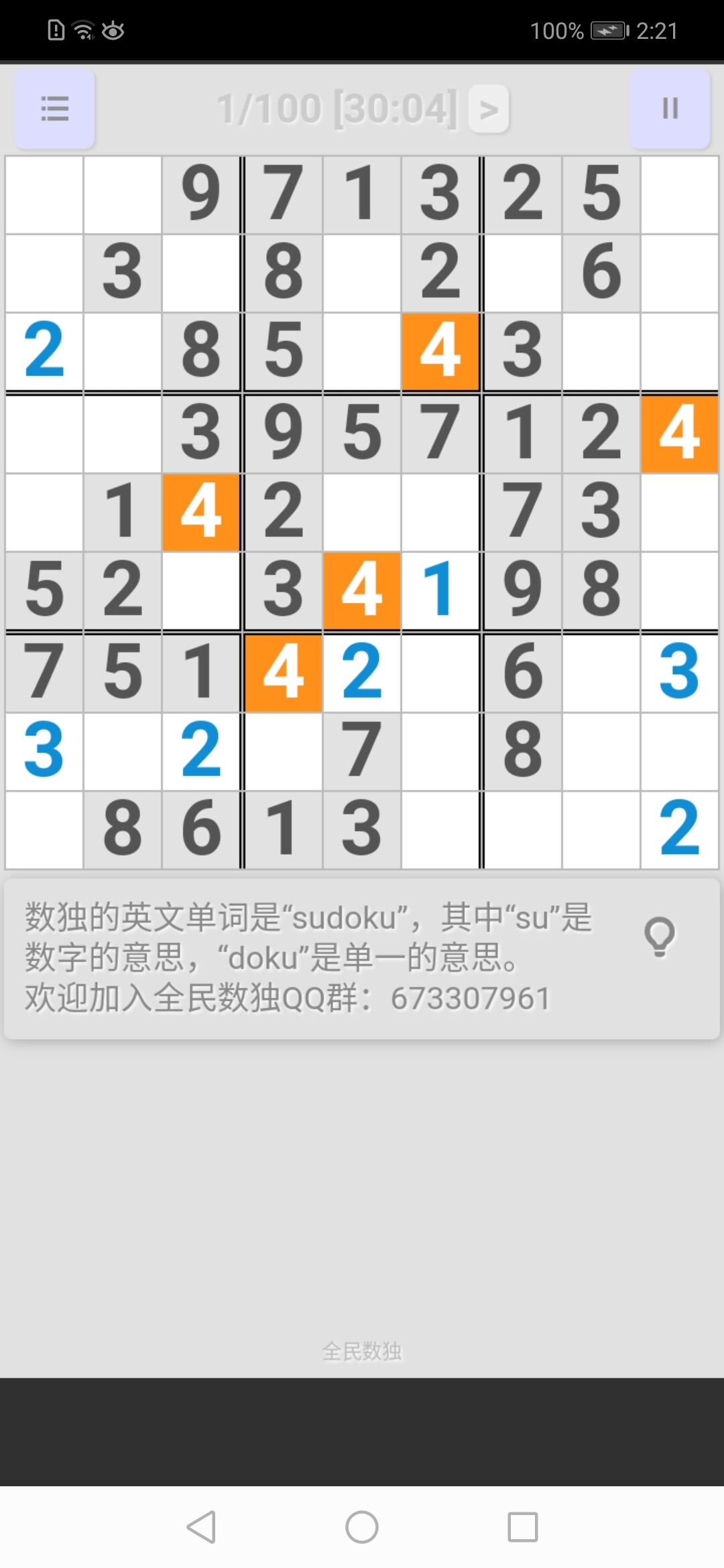
Task: Return to the home screen
Action: coord(362,1527)
